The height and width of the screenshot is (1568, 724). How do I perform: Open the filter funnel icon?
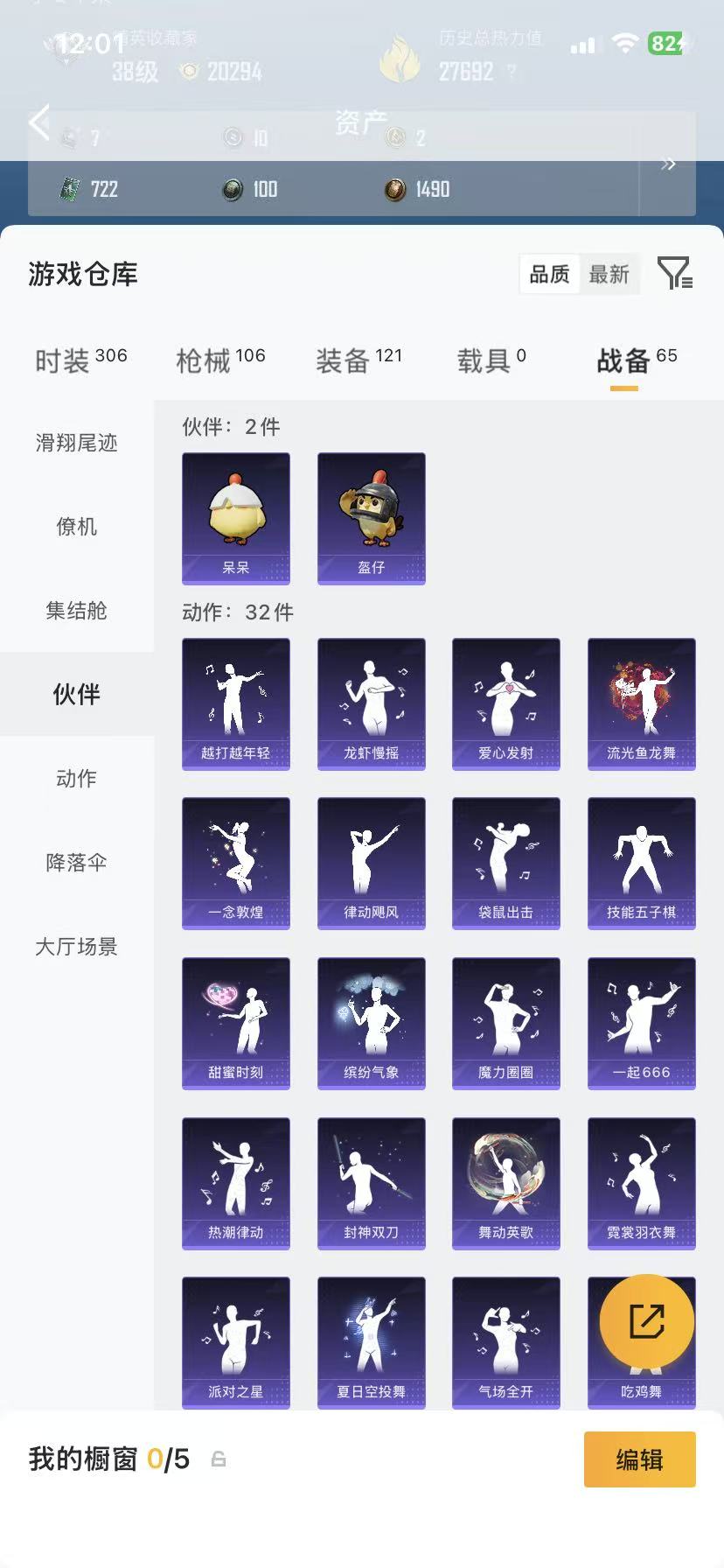pyautogui.click(x=673, y=274)
